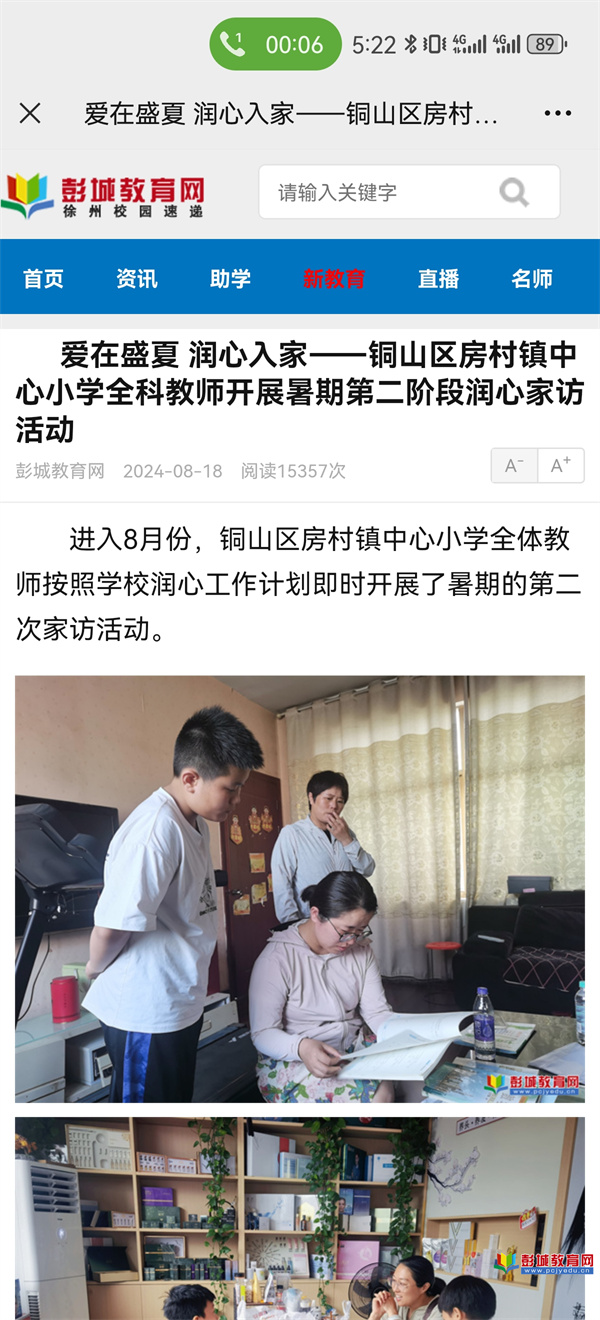
Task: Switch to the 资讯 tab
Action: [x=136, y=279]
